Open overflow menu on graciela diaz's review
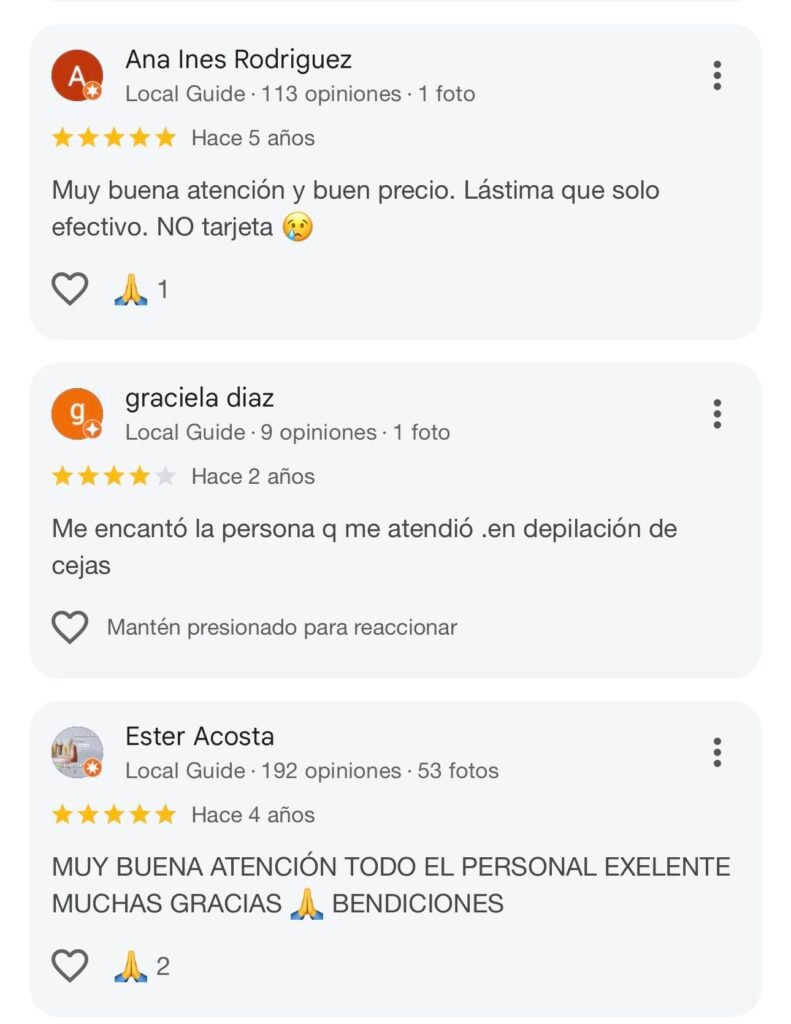This screenshot has width=791, height=1024. click(x=717, y=413)
